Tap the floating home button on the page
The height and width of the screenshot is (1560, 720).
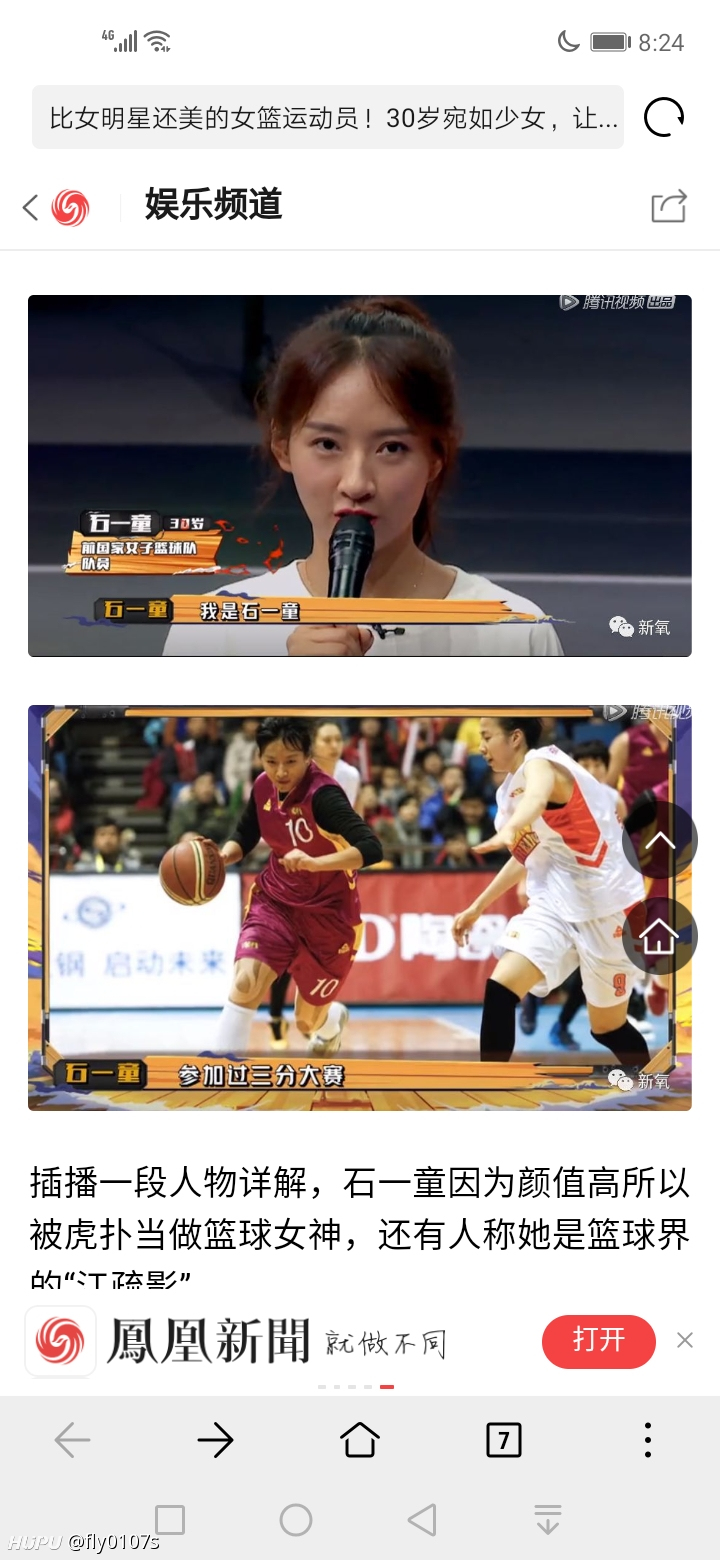(x=659, y=937)
